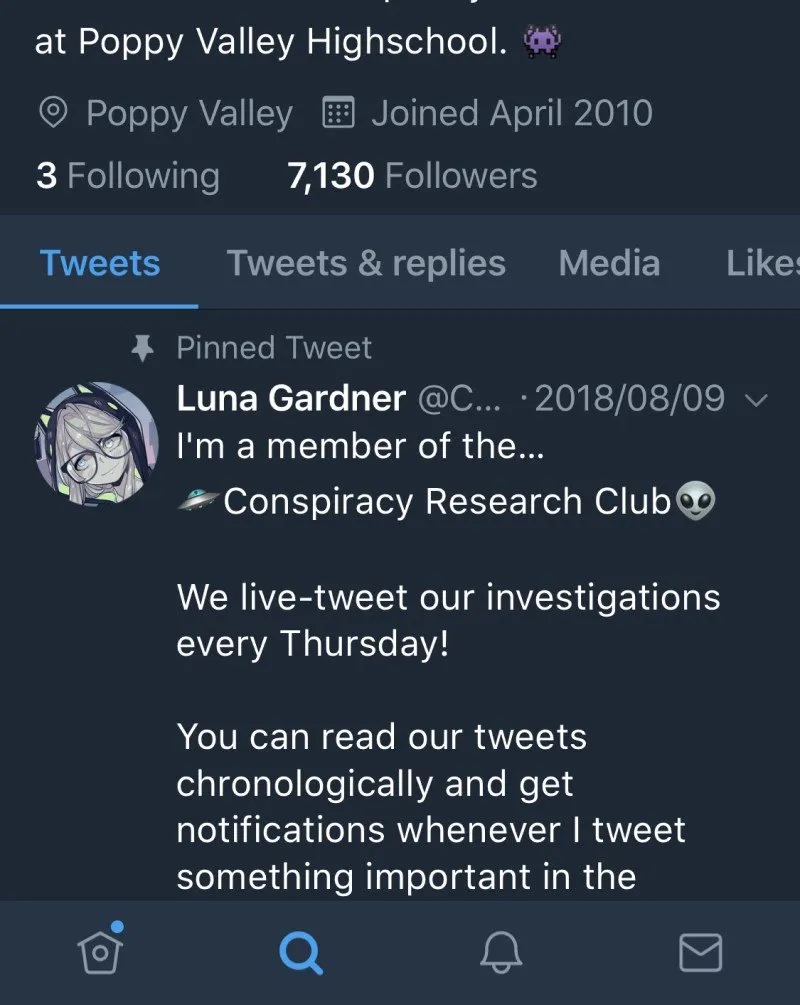The height and width of the screenshot is (1005, 800).
Task: Open the direct messages envelope
Action: (x=700, y=952)
